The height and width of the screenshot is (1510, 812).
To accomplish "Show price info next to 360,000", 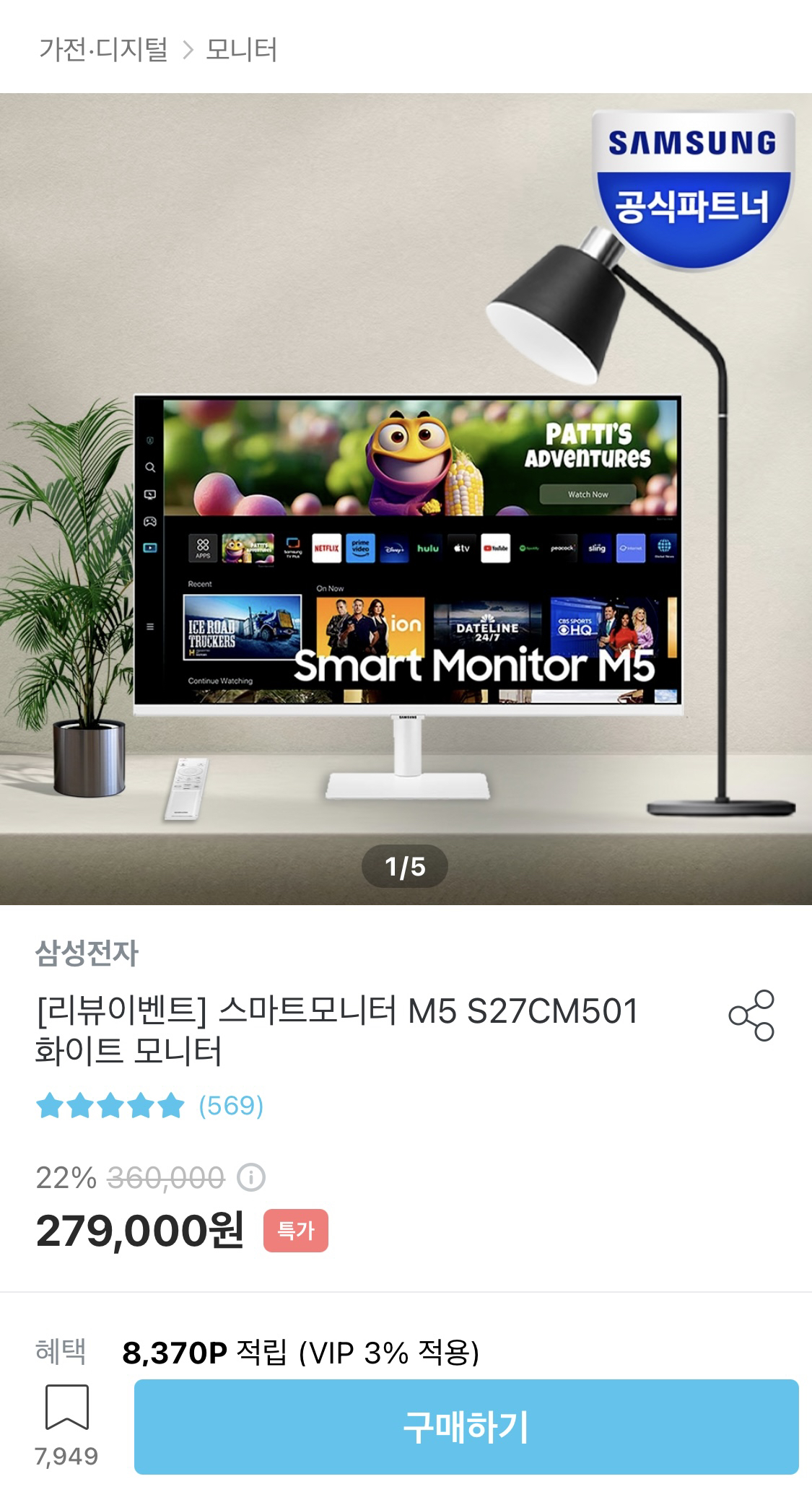I will point(251,1177).
